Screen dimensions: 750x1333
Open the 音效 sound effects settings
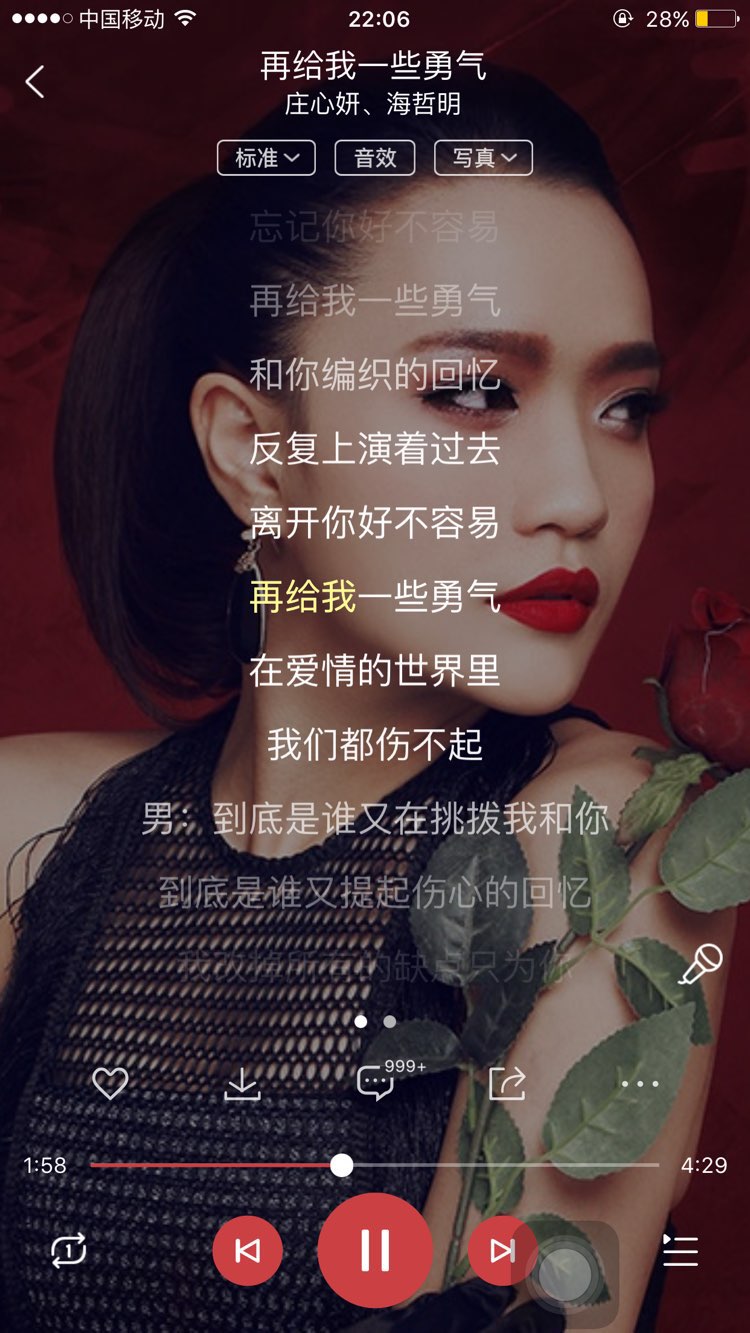(x=375, y=158)
